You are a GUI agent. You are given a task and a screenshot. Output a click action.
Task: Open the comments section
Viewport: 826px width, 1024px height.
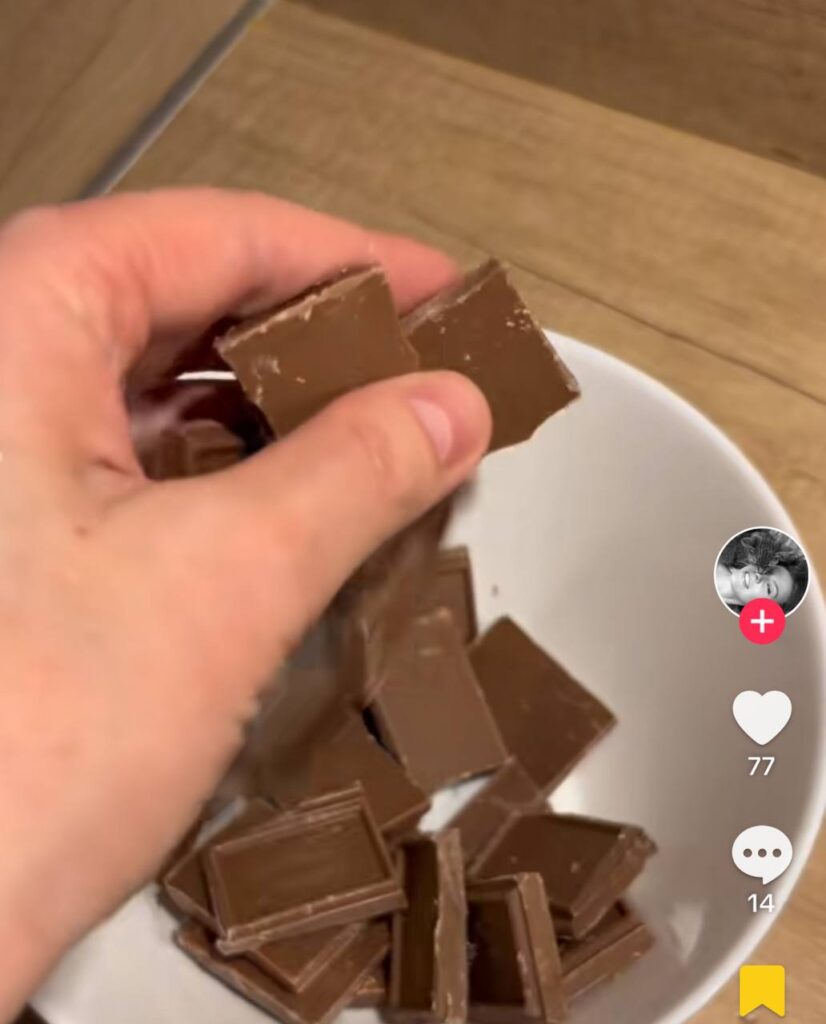pyautogui.click(x=761, y=854)
